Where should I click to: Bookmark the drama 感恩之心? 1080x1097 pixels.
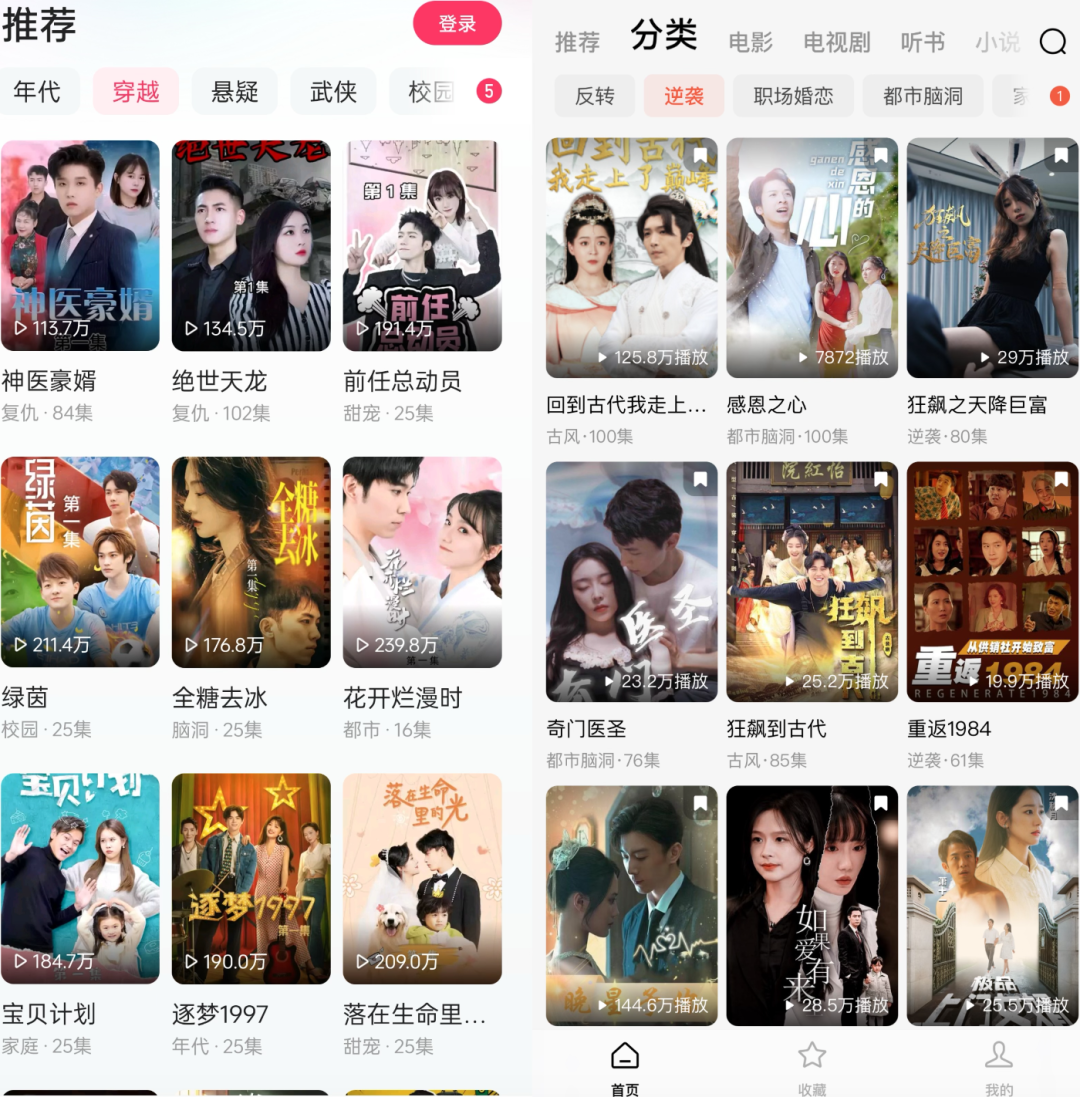pyautogui.click(x=881, y=156)
